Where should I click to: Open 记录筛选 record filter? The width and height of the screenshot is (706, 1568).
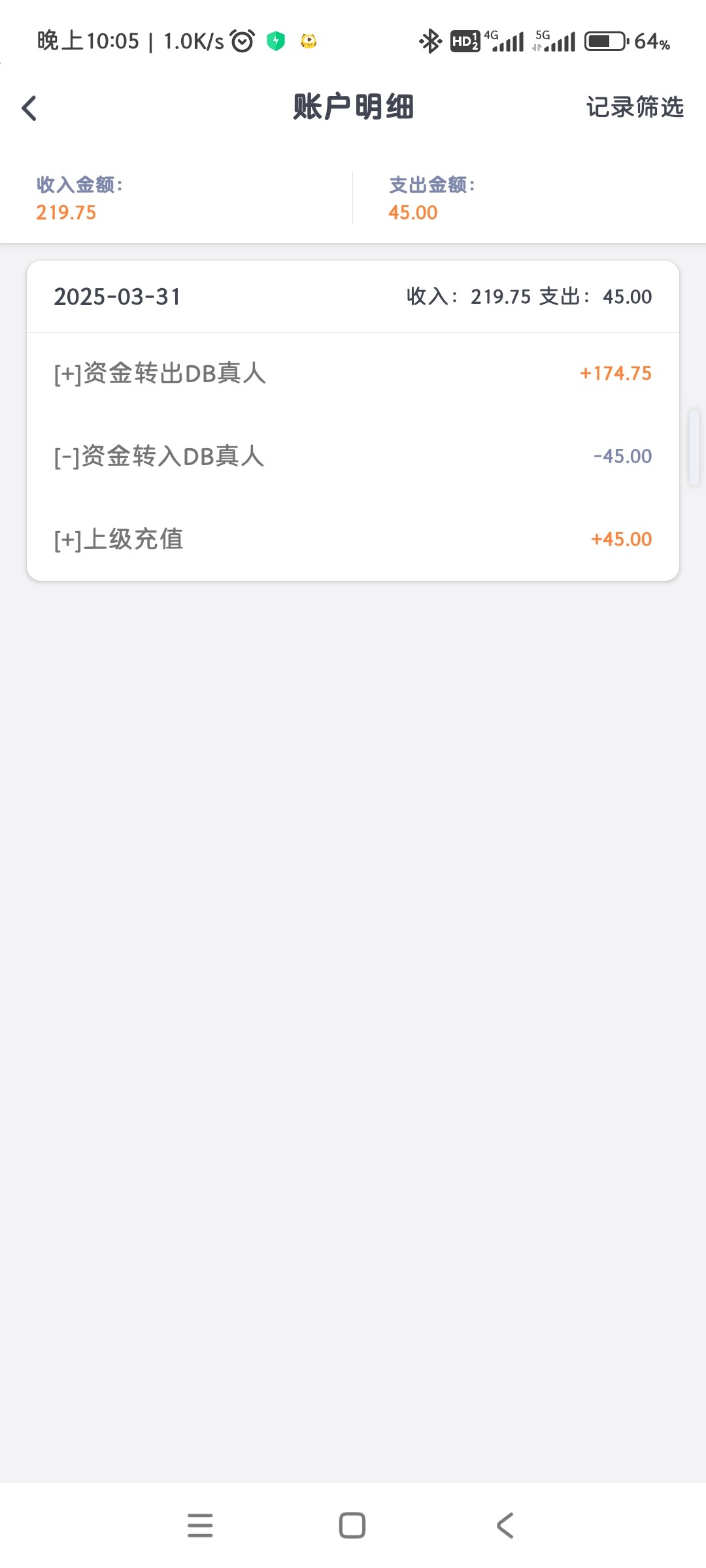[635, 107]
